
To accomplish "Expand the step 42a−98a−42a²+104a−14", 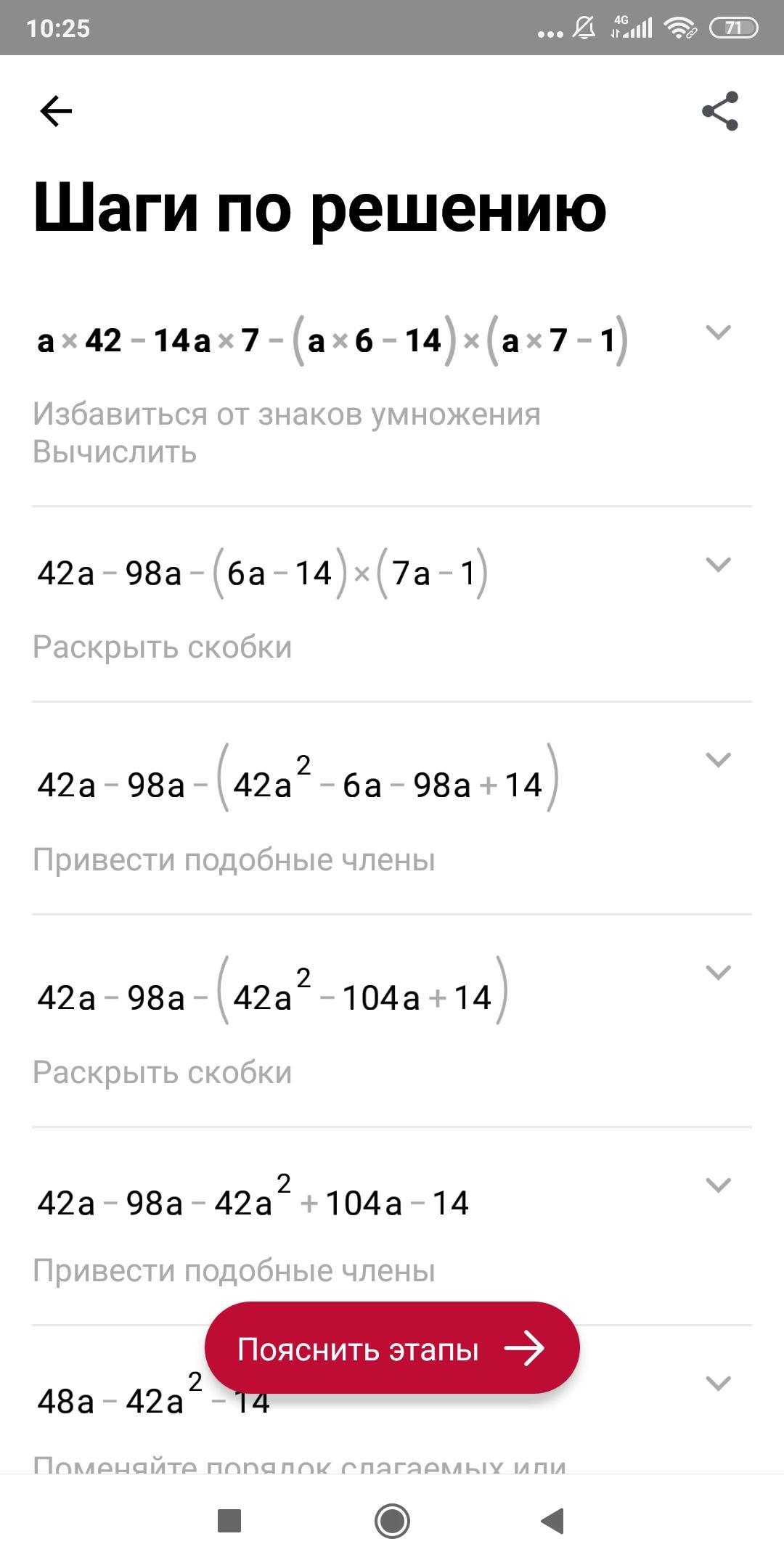I will 718,1185.
